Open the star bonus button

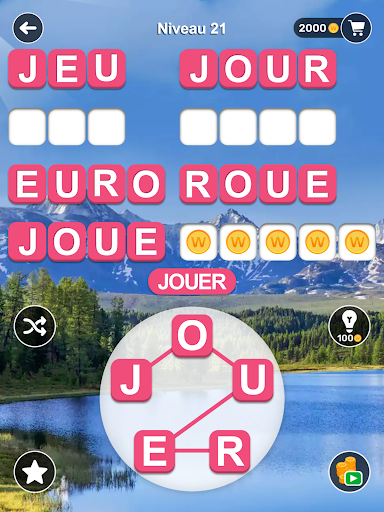35,471
